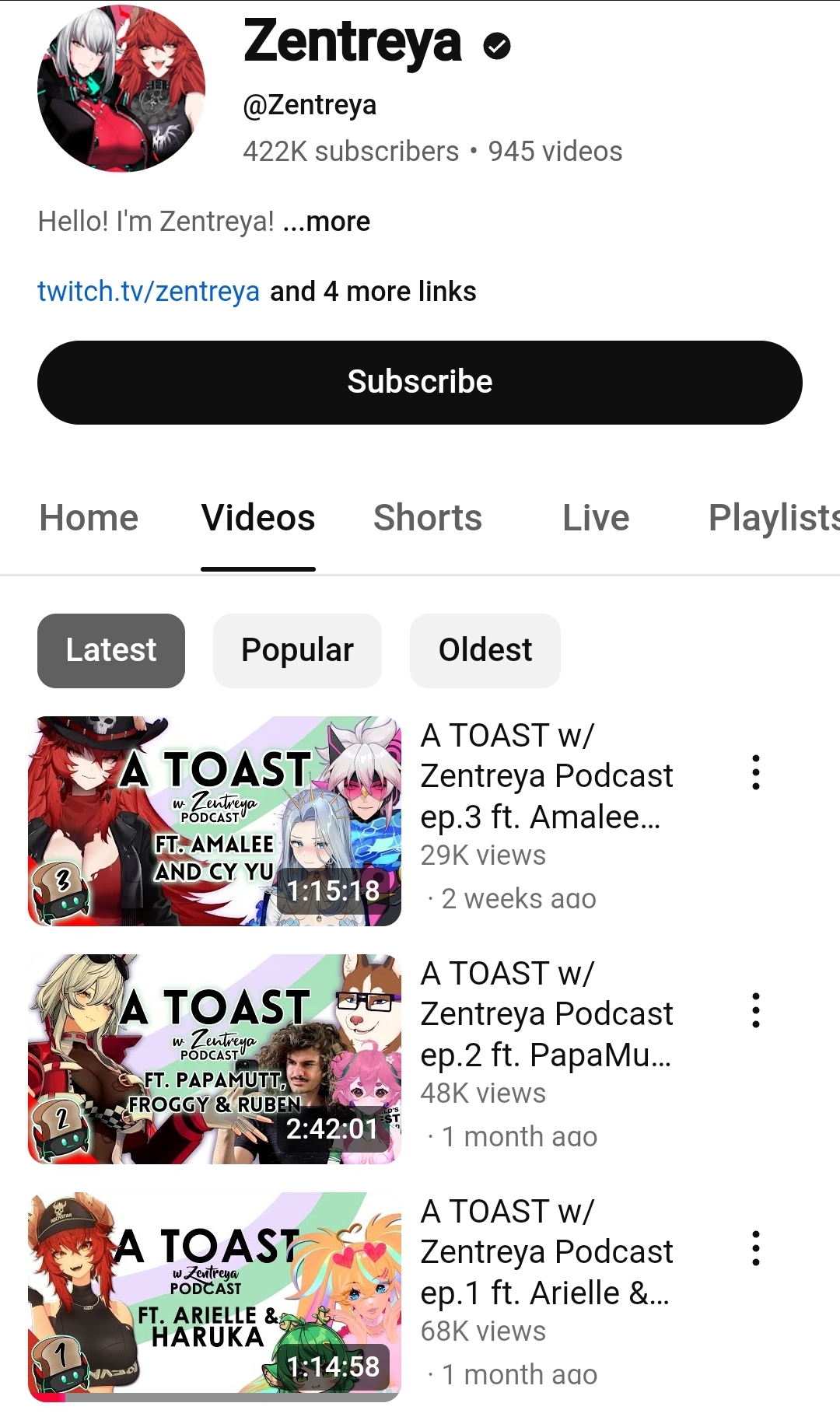Screen dimensions: 840x1417
Task: Sort videos by Oldest
Action: click(485, 650)
